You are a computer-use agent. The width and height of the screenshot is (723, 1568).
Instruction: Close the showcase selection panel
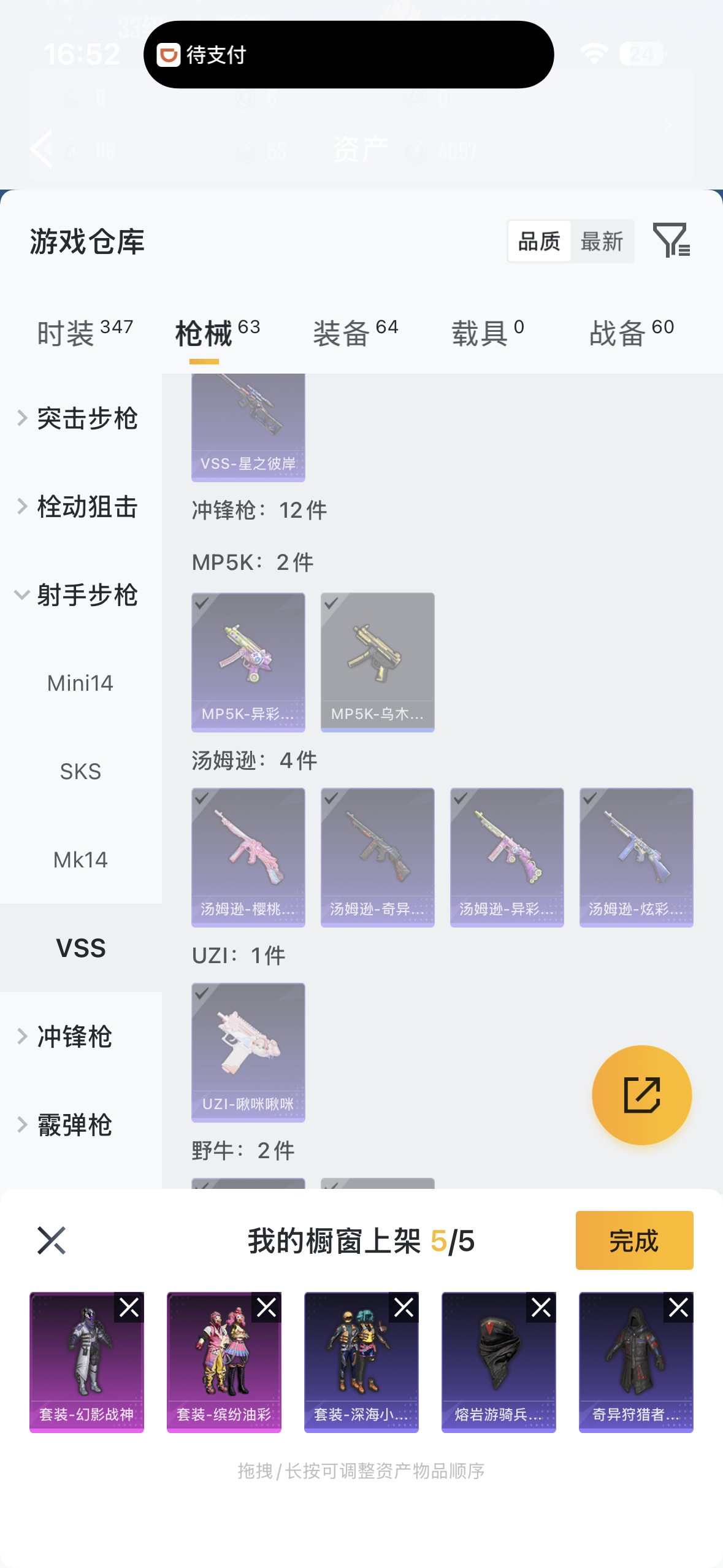coord(52,1240)
